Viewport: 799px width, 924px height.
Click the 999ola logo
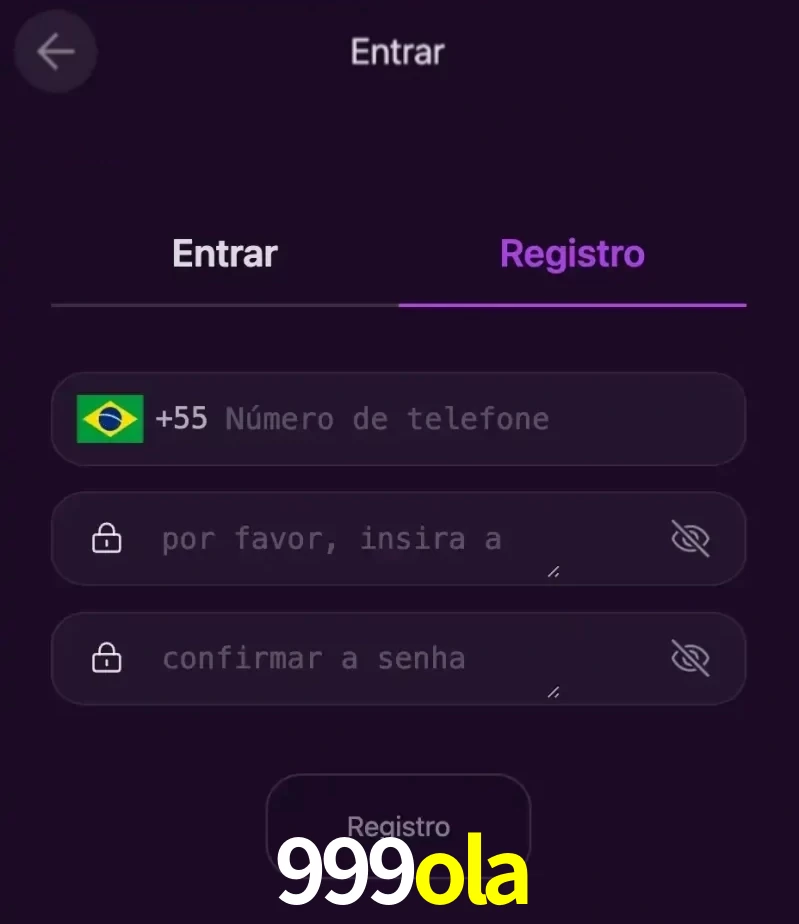point(399,868)
